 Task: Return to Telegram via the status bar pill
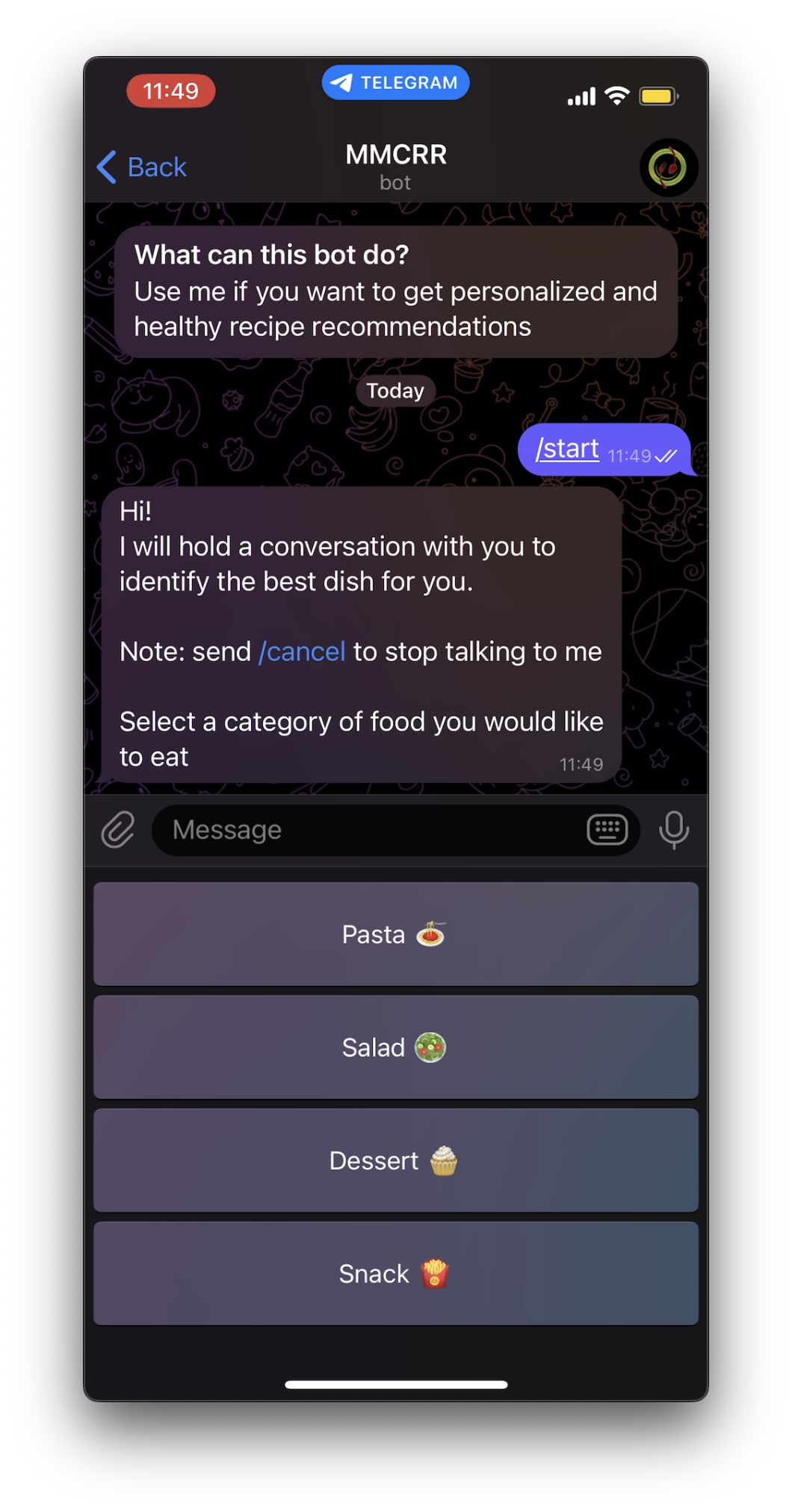coord(395,82)
